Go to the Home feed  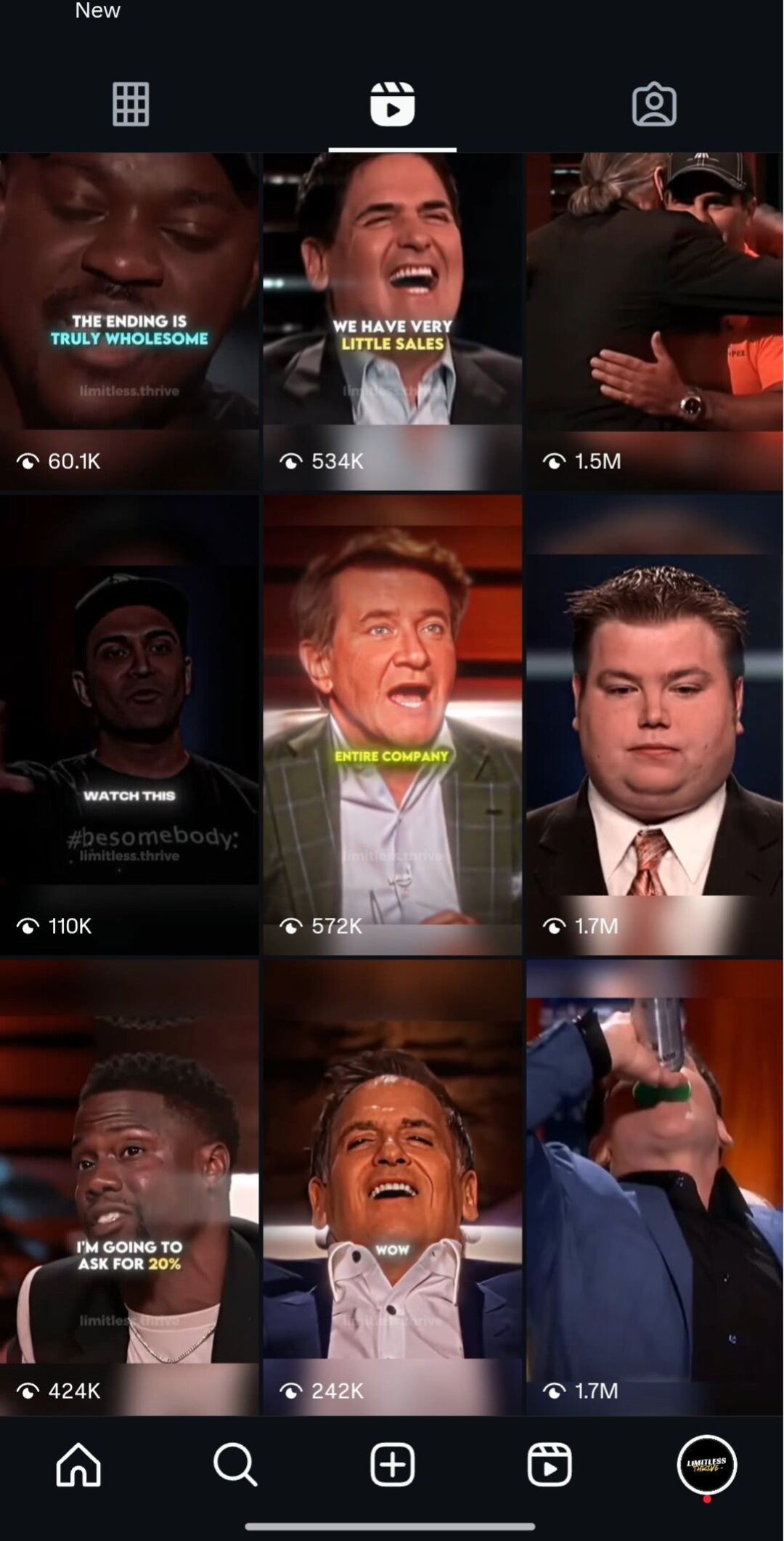(78, 1464)
